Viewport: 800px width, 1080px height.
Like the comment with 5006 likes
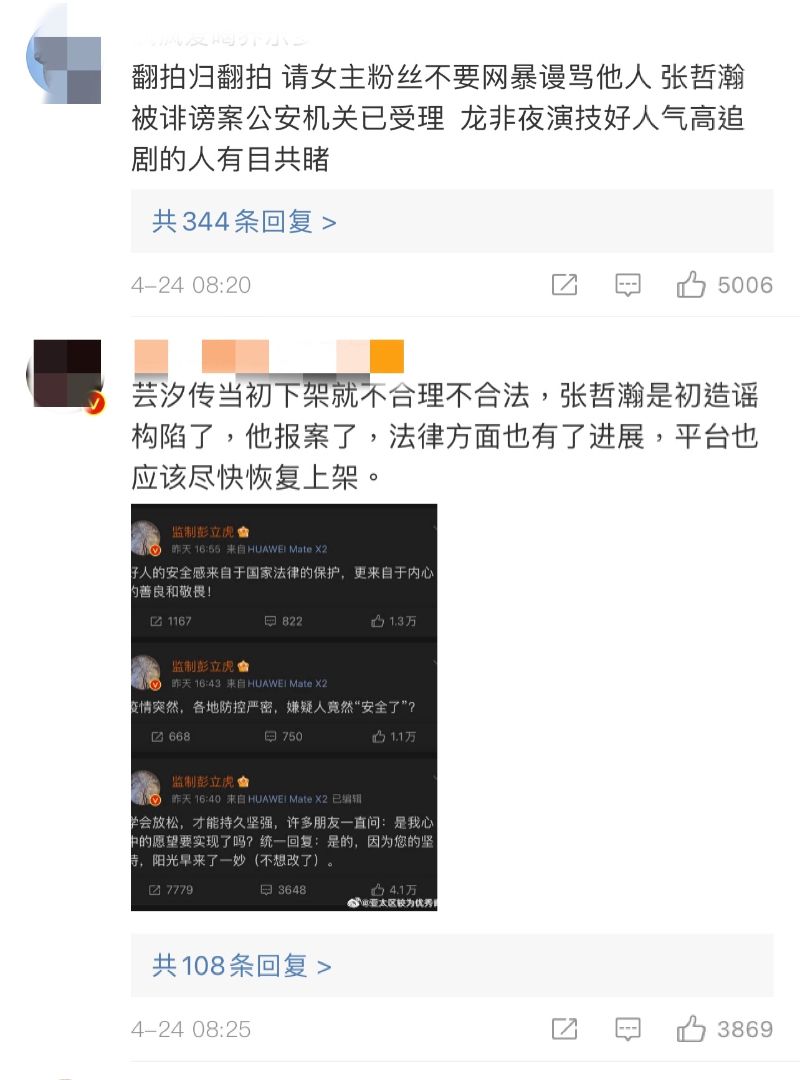[x=692, y=285]
